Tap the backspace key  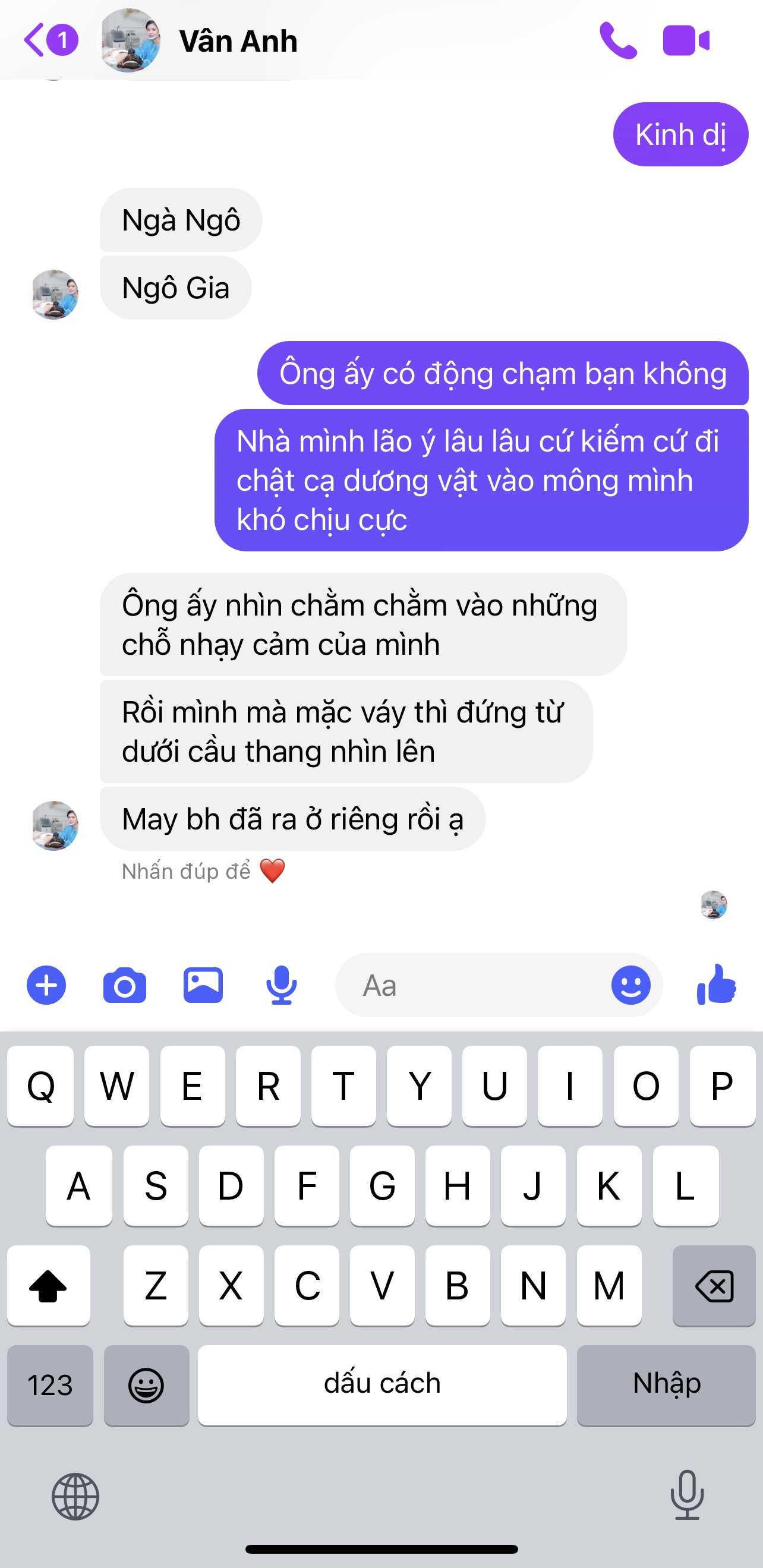[713, 1286]
